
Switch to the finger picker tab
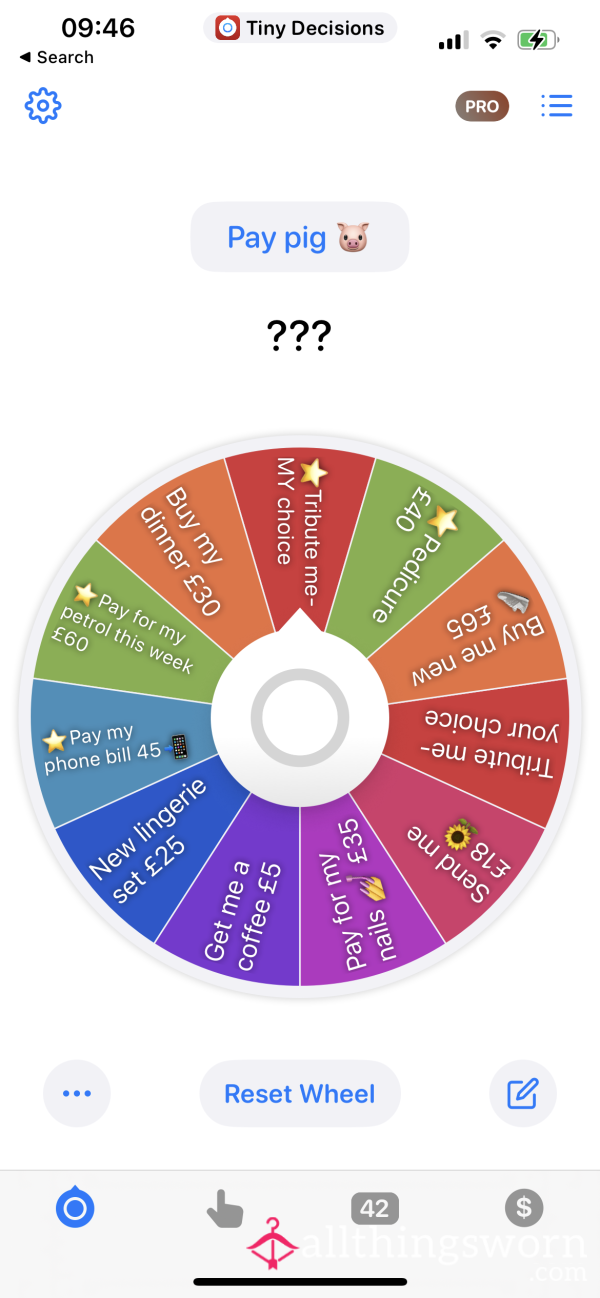click(224, 1209)
